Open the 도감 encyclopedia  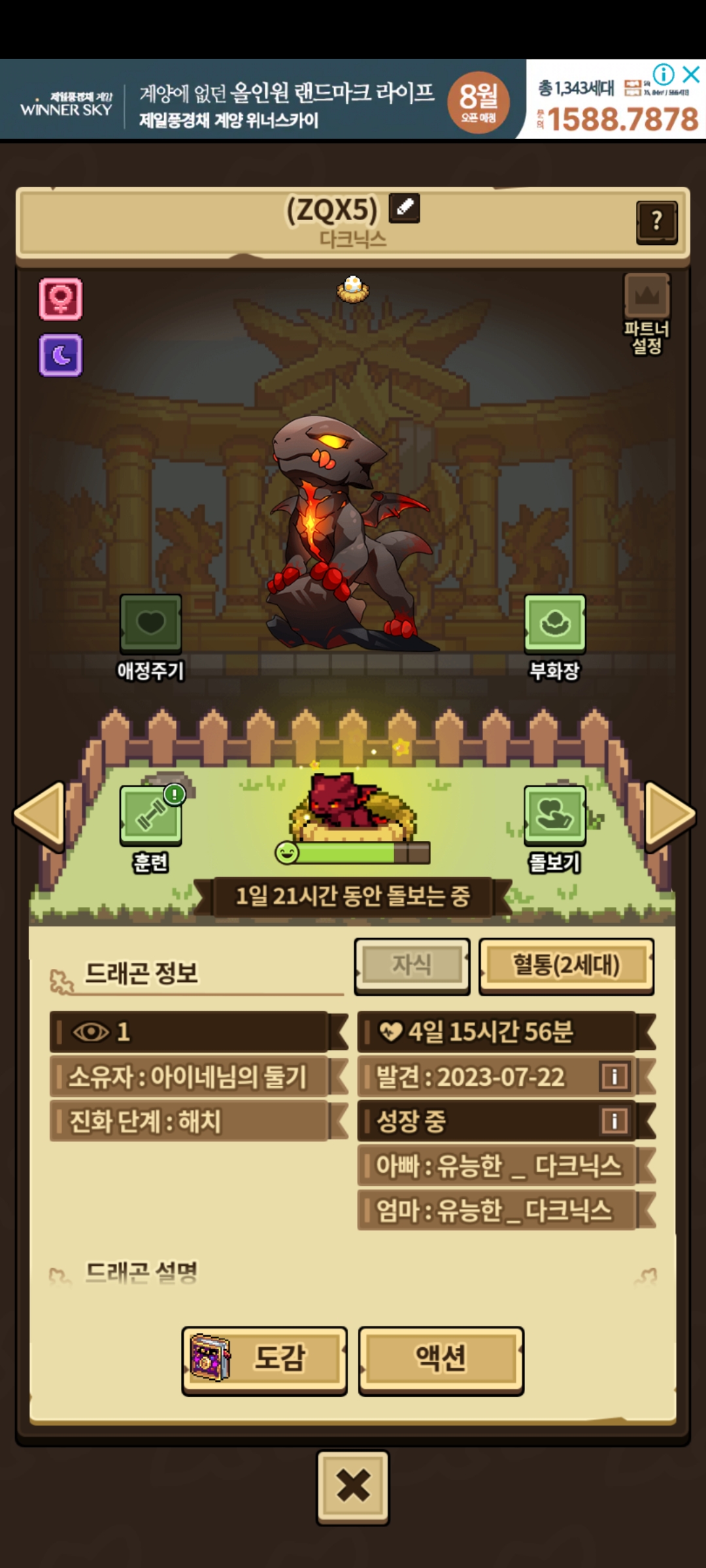pos(264,1360)
